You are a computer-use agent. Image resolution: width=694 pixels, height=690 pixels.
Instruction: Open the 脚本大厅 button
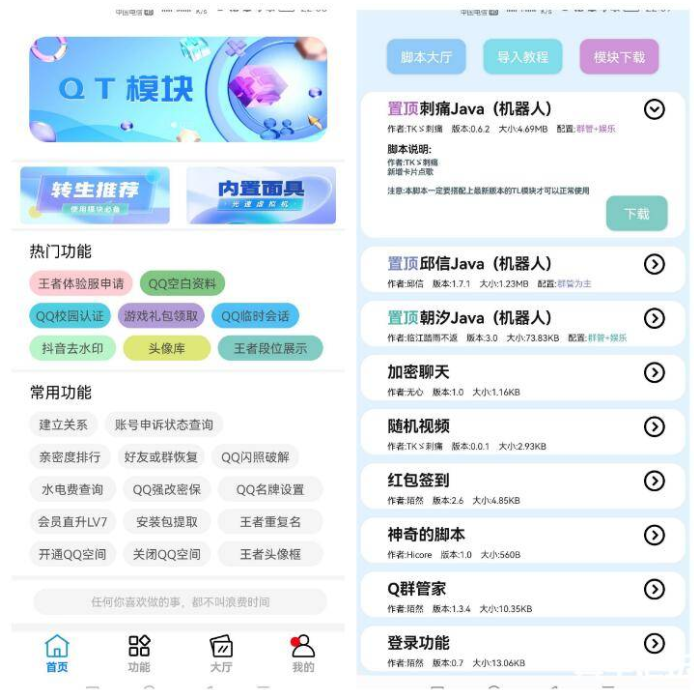426,57
